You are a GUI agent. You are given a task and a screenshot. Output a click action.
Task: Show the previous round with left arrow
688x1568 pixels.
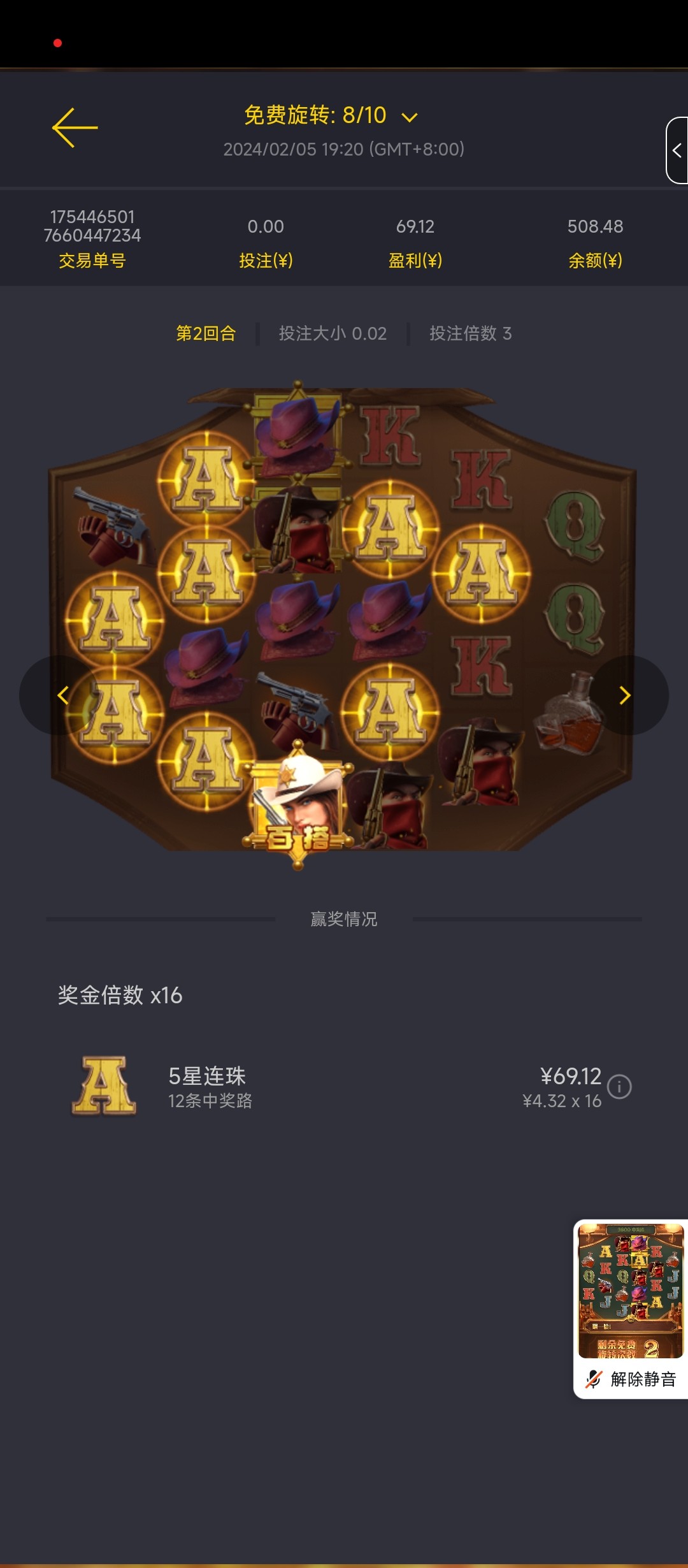pos(62,695)
